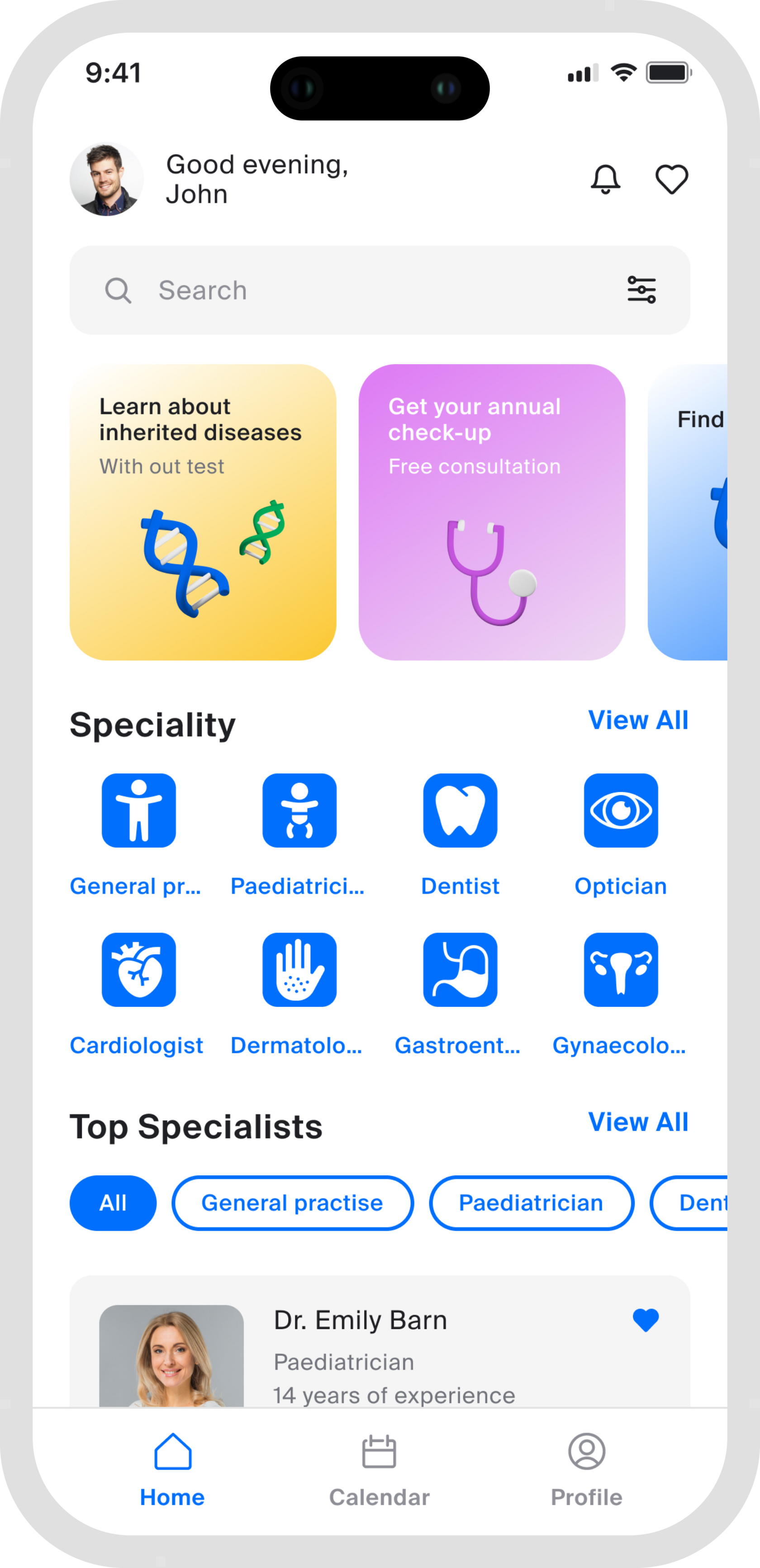Open the annual check-up card
This screenshot has width=760, height=1568.
point(491,512)
